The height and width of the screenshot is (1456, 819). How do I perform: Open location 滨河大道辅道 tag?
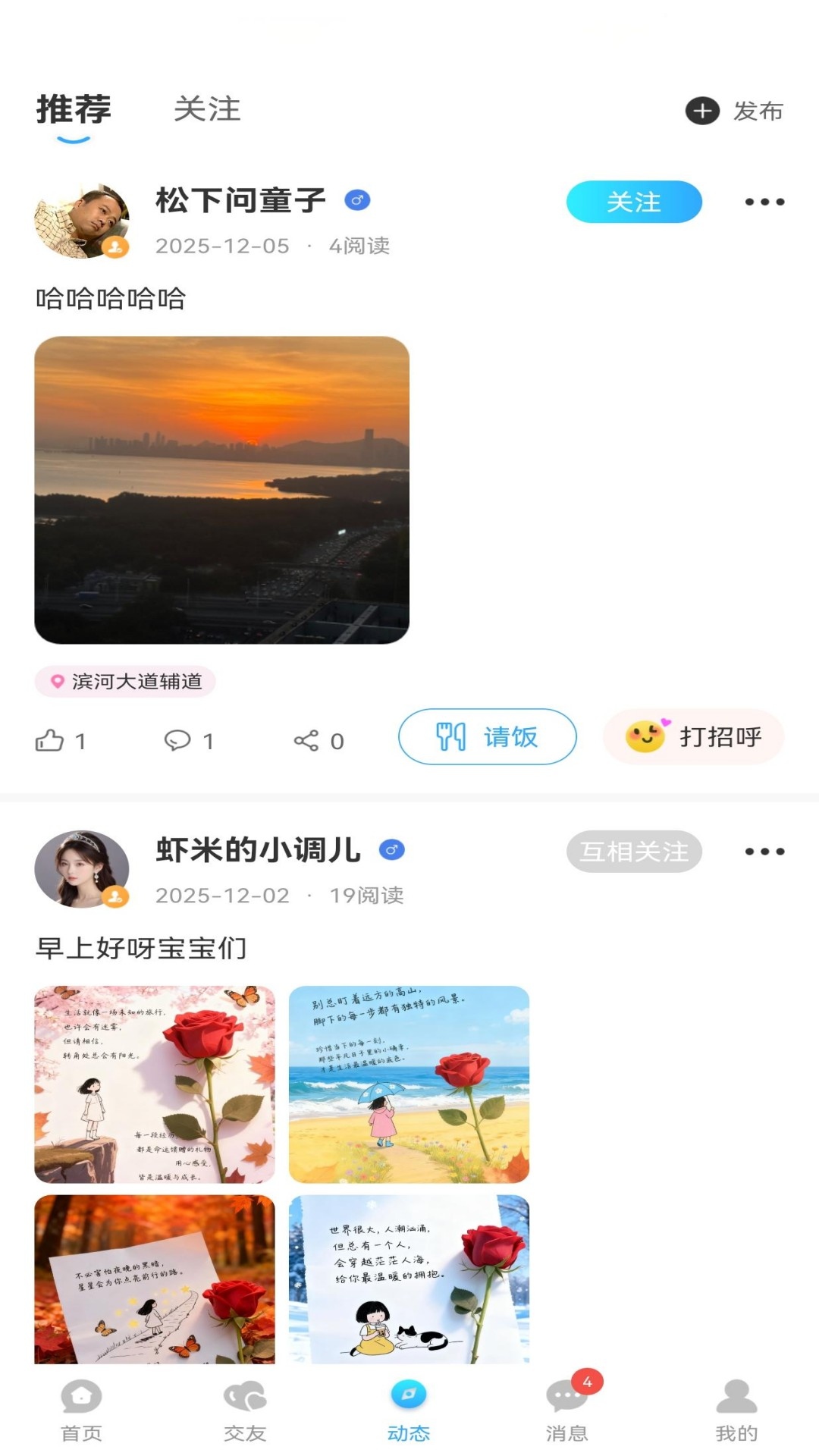tap(127, 682)
